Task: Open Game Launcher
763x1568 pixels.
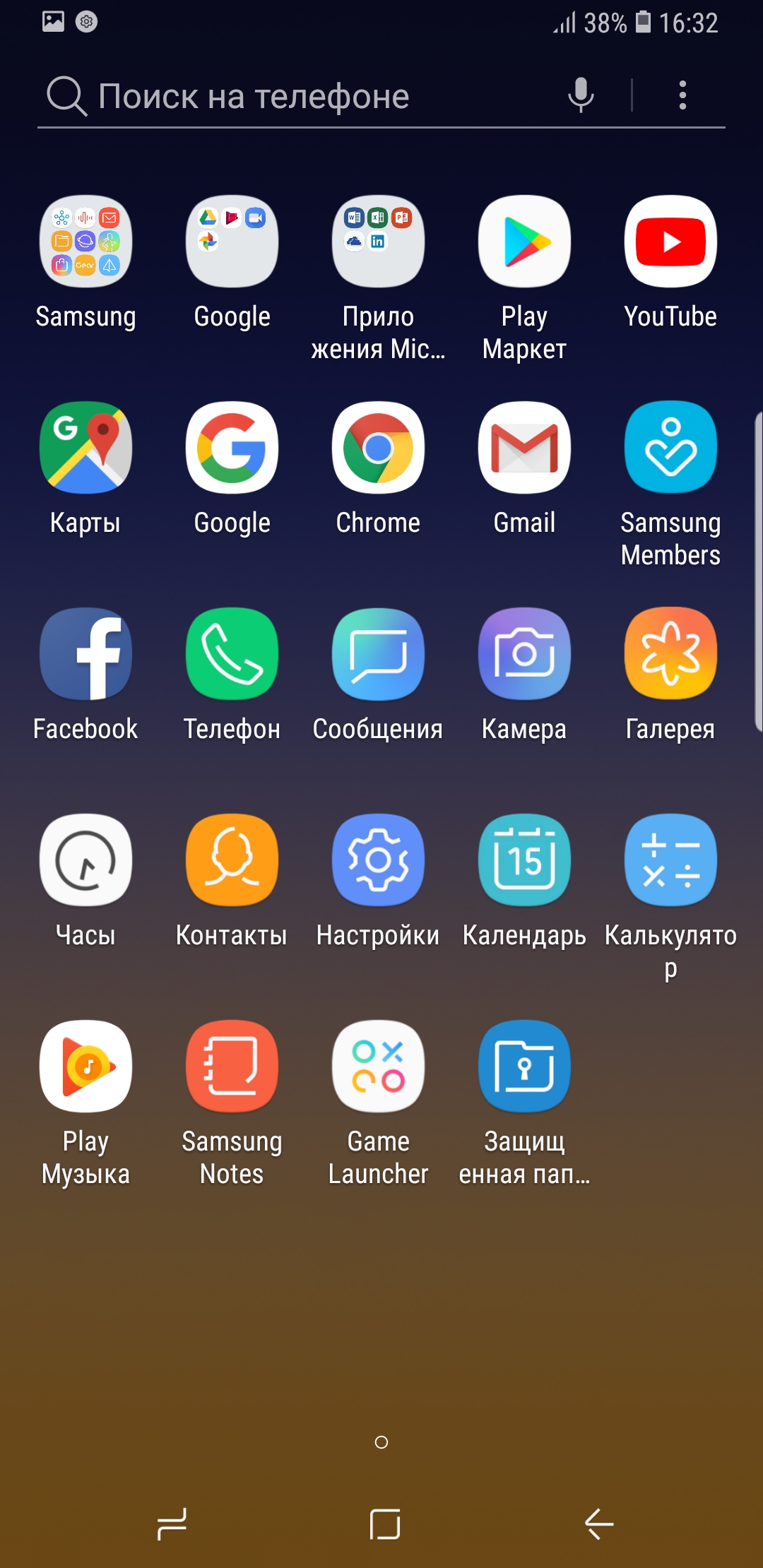Action: tap(378, 1067)
